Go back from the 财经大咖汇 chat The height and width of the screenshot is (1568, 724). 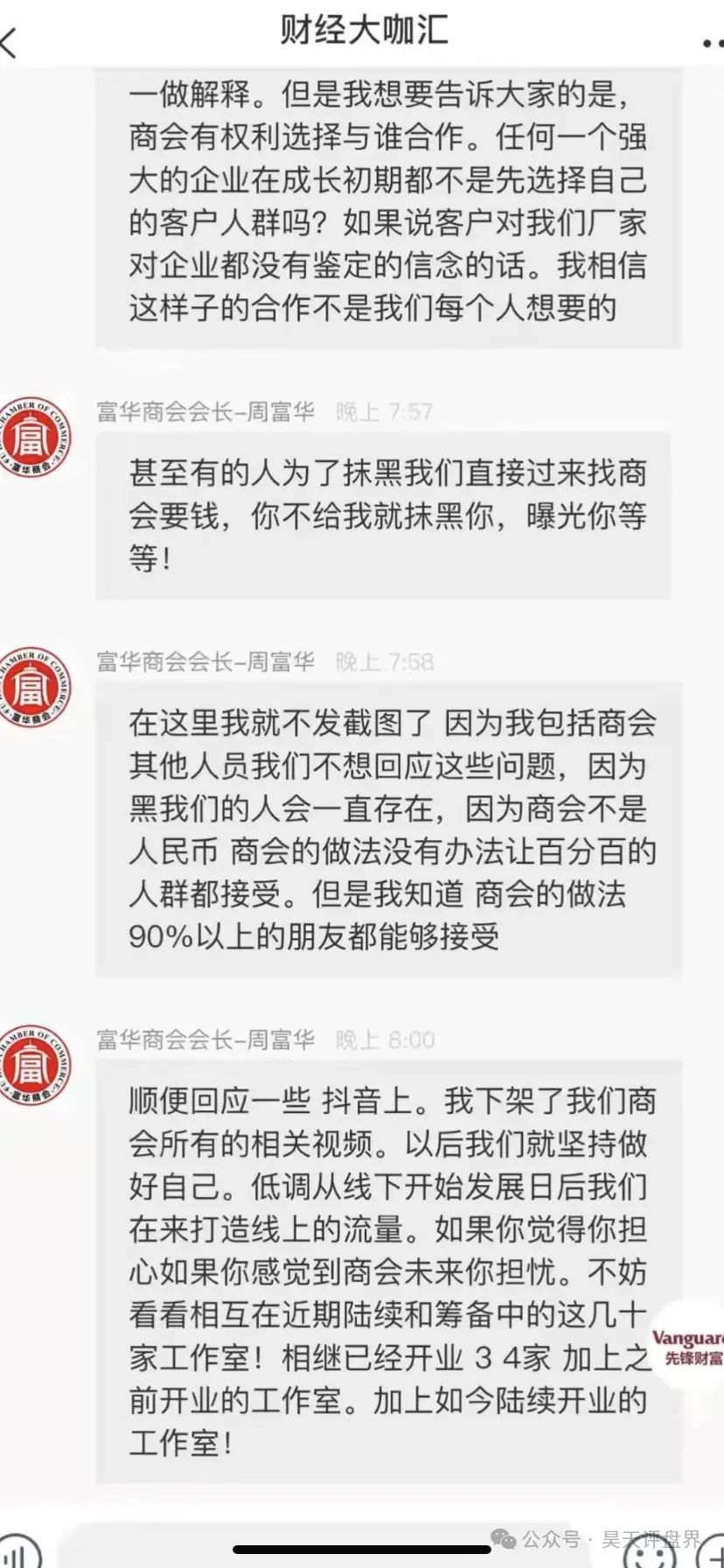(x=10, y=41)
